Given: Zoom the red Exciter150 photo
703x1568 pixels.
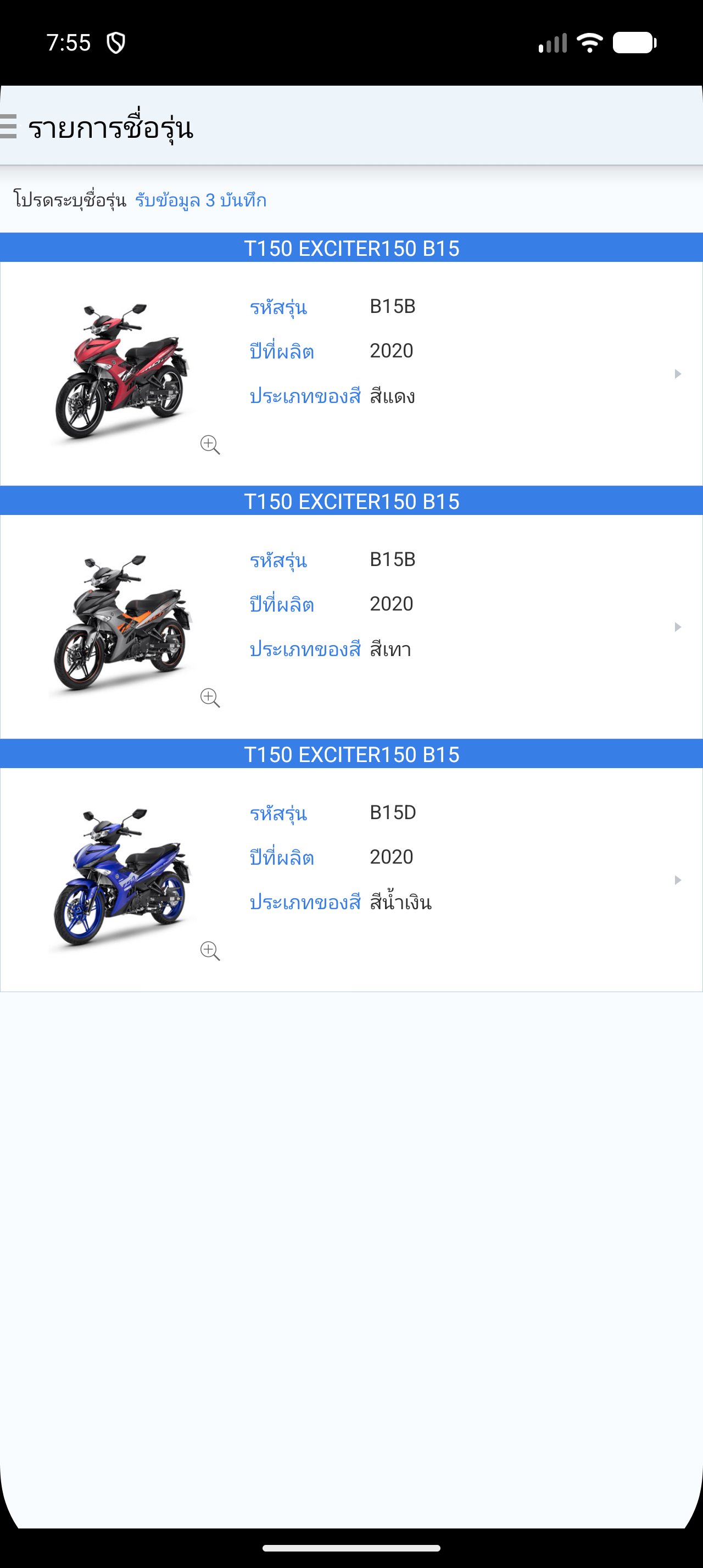Looking at the screenshot, I should (209, 444).
